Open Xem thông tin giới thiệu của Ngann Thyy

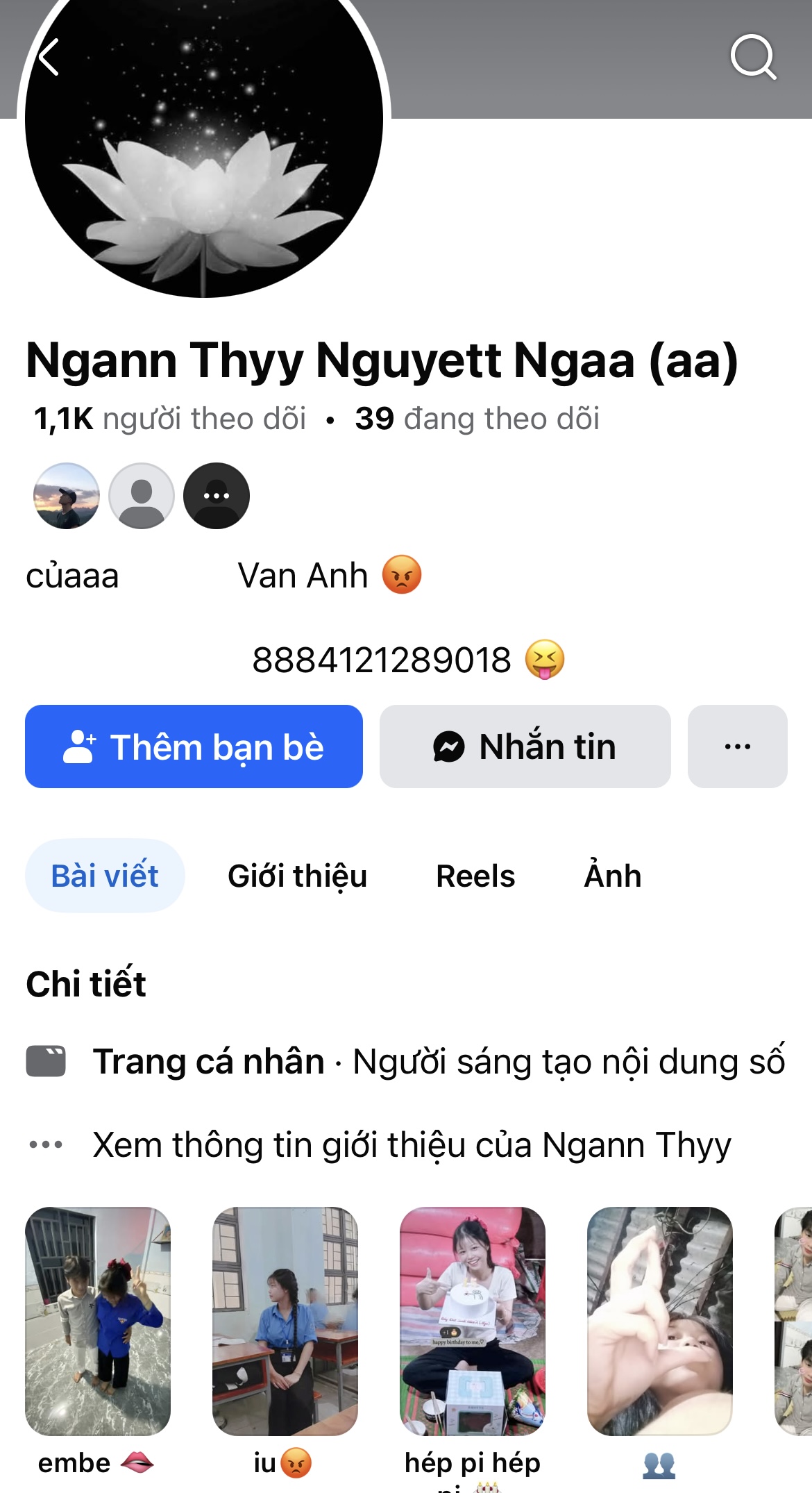[x=411, y=1145]
